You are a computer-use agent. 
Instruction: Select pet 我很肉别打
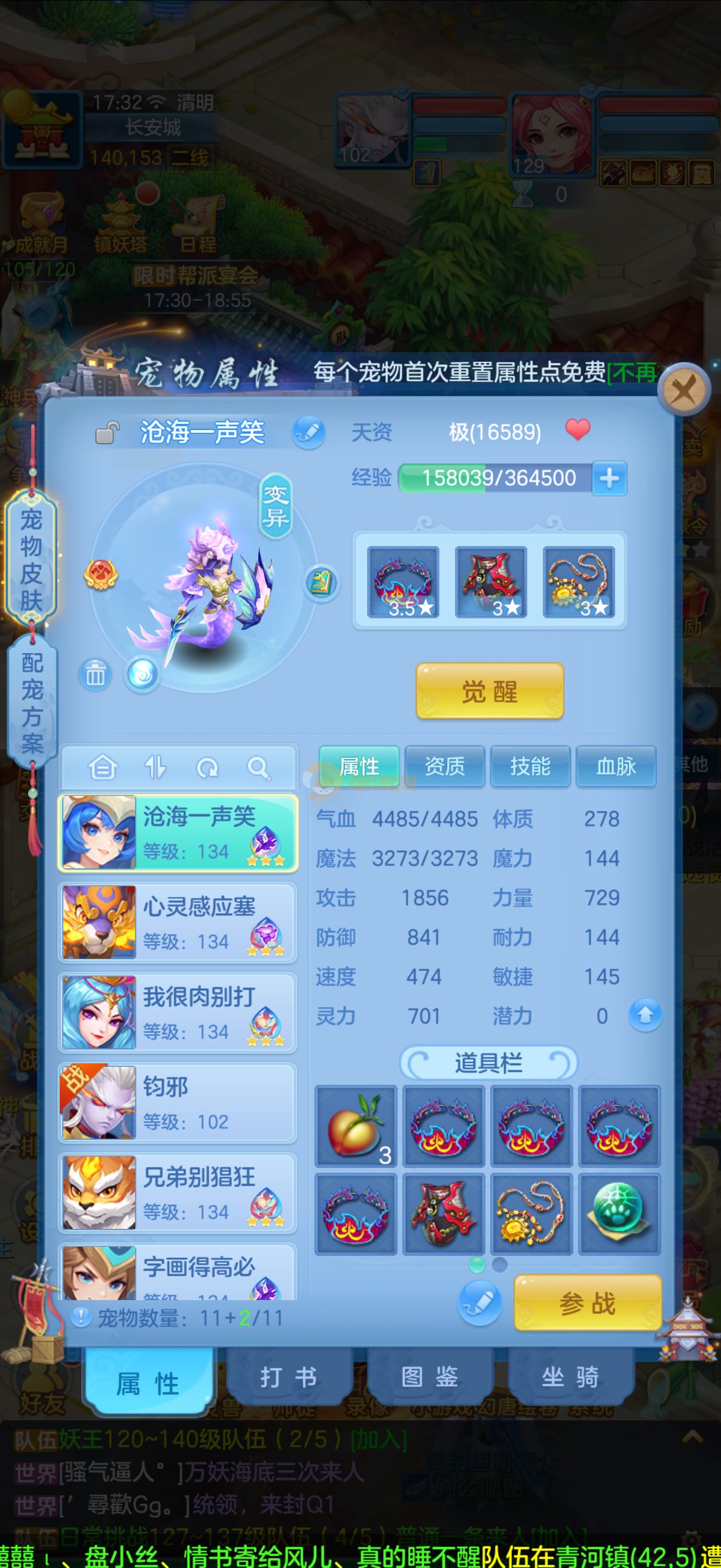point(178,1012)
